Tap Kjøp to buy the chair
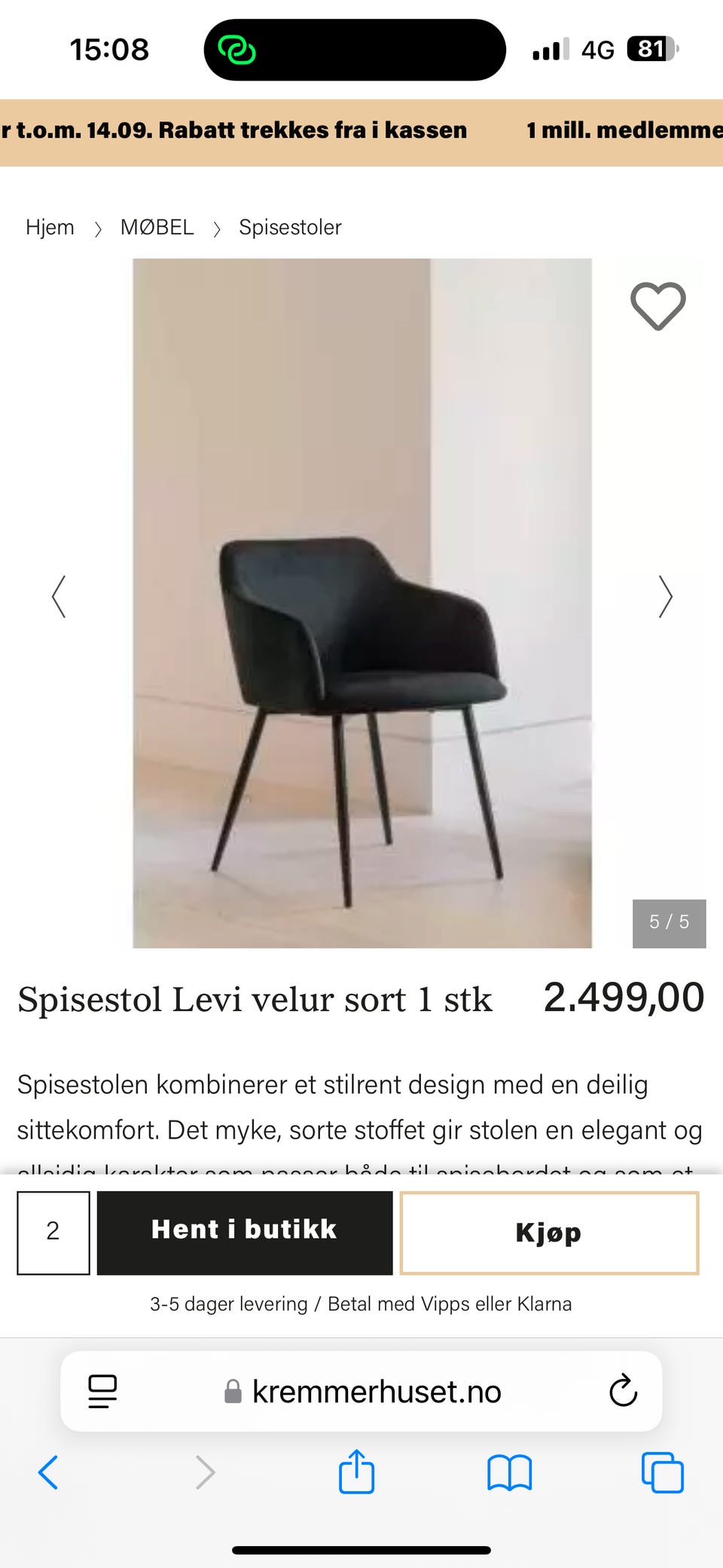Image resolution: width=723 pixels, height=1568 pixels. pos(549,1233)
